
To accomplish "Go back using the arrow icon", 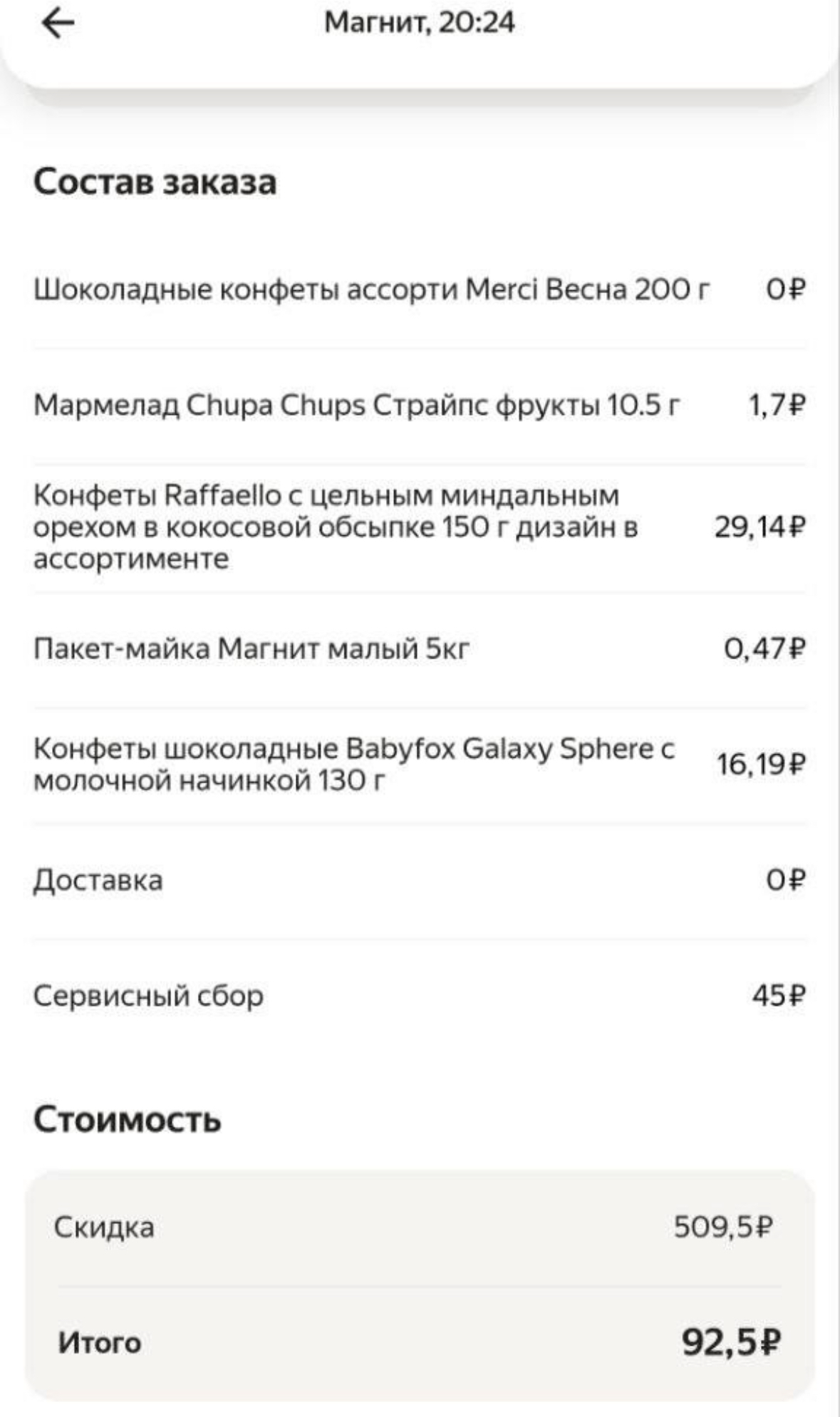I will [x=58, y=24].
